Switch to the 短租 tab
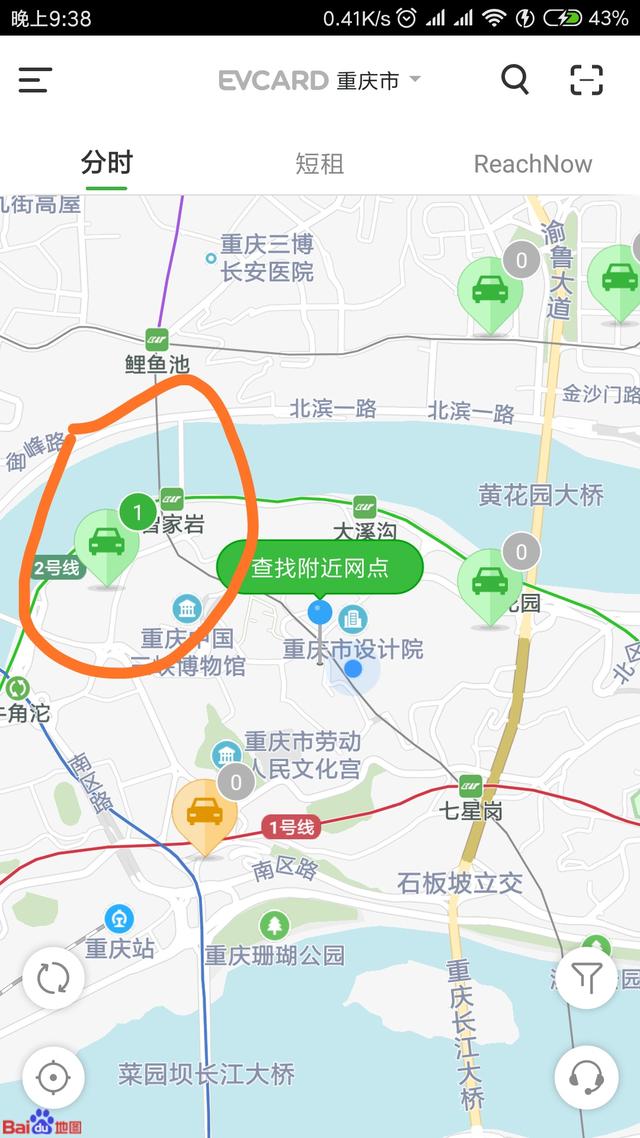 [319, 164]
